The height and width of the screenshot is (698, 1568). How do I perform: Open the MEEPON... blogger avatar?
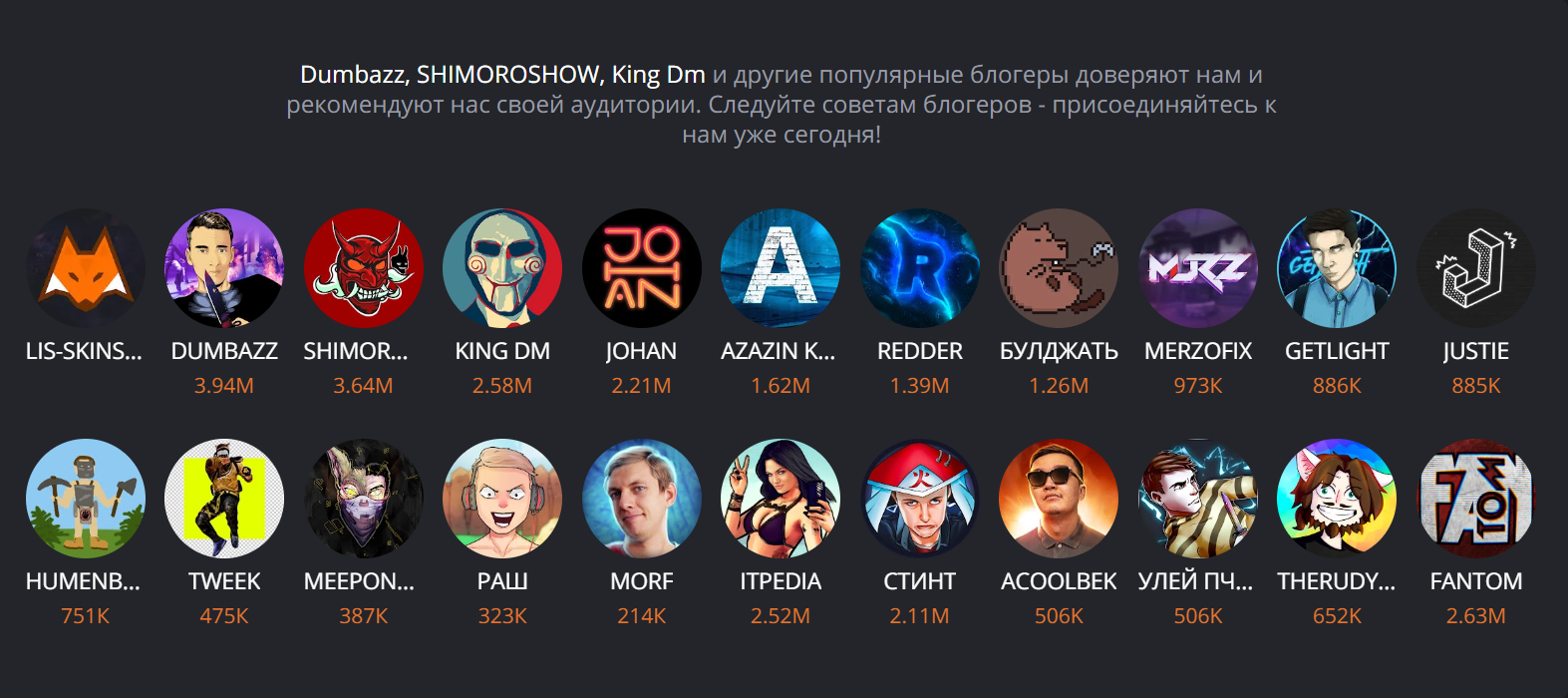[x=364, y=499]
